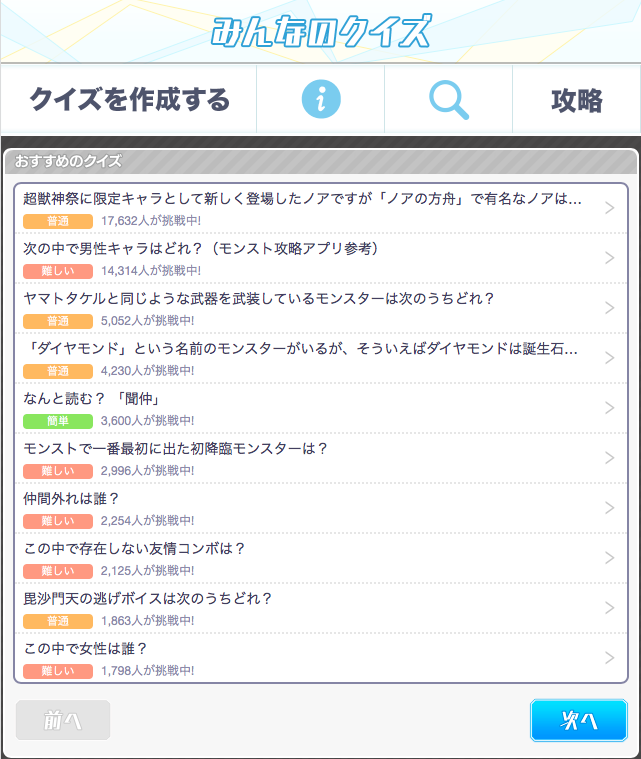The width and height of the screenshot is (641, 759).
Task: Open the なんと読む「聞仲」quiz
Action: click(x=320, y=408)
